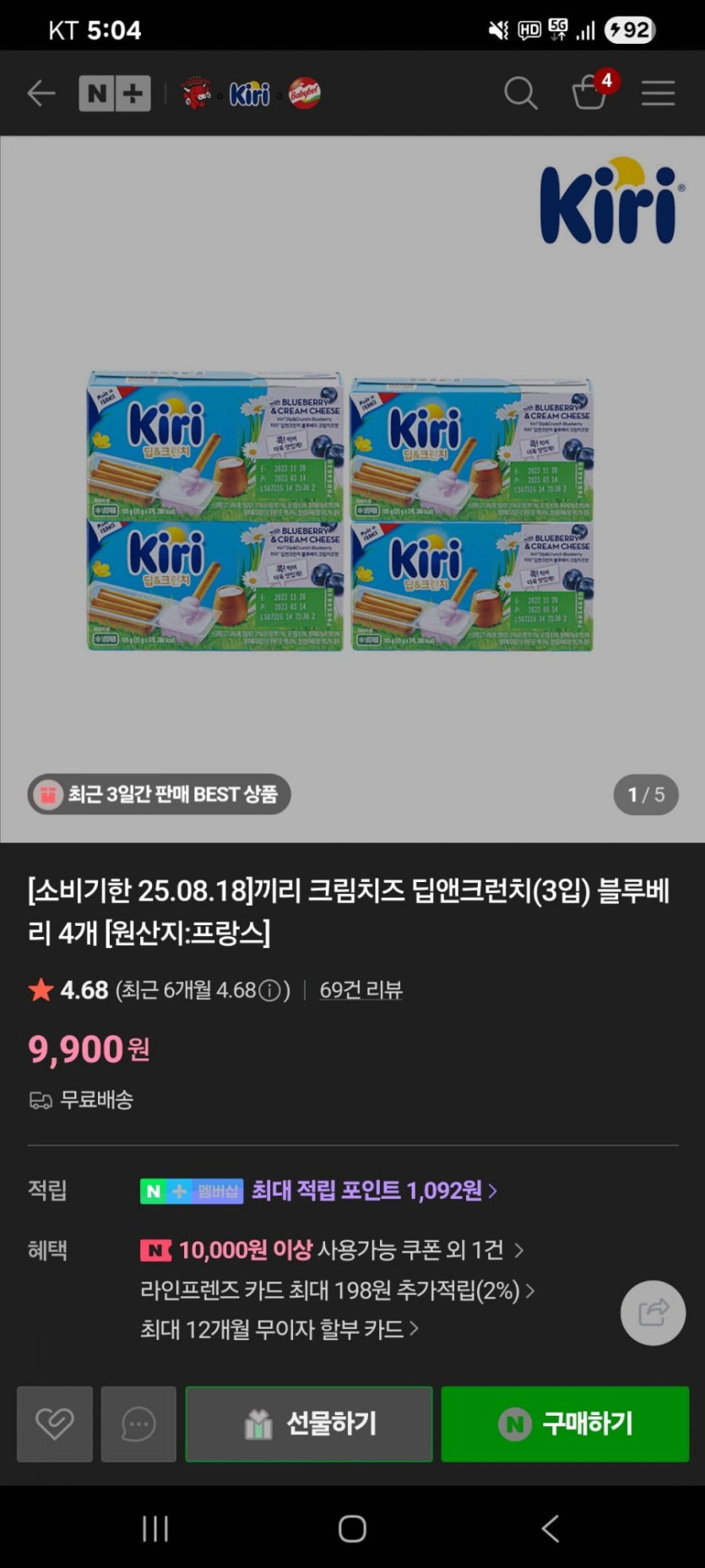
Task: Open recent apps from navigation bar
Action: pyautogui.click(x=155, y=1527)
